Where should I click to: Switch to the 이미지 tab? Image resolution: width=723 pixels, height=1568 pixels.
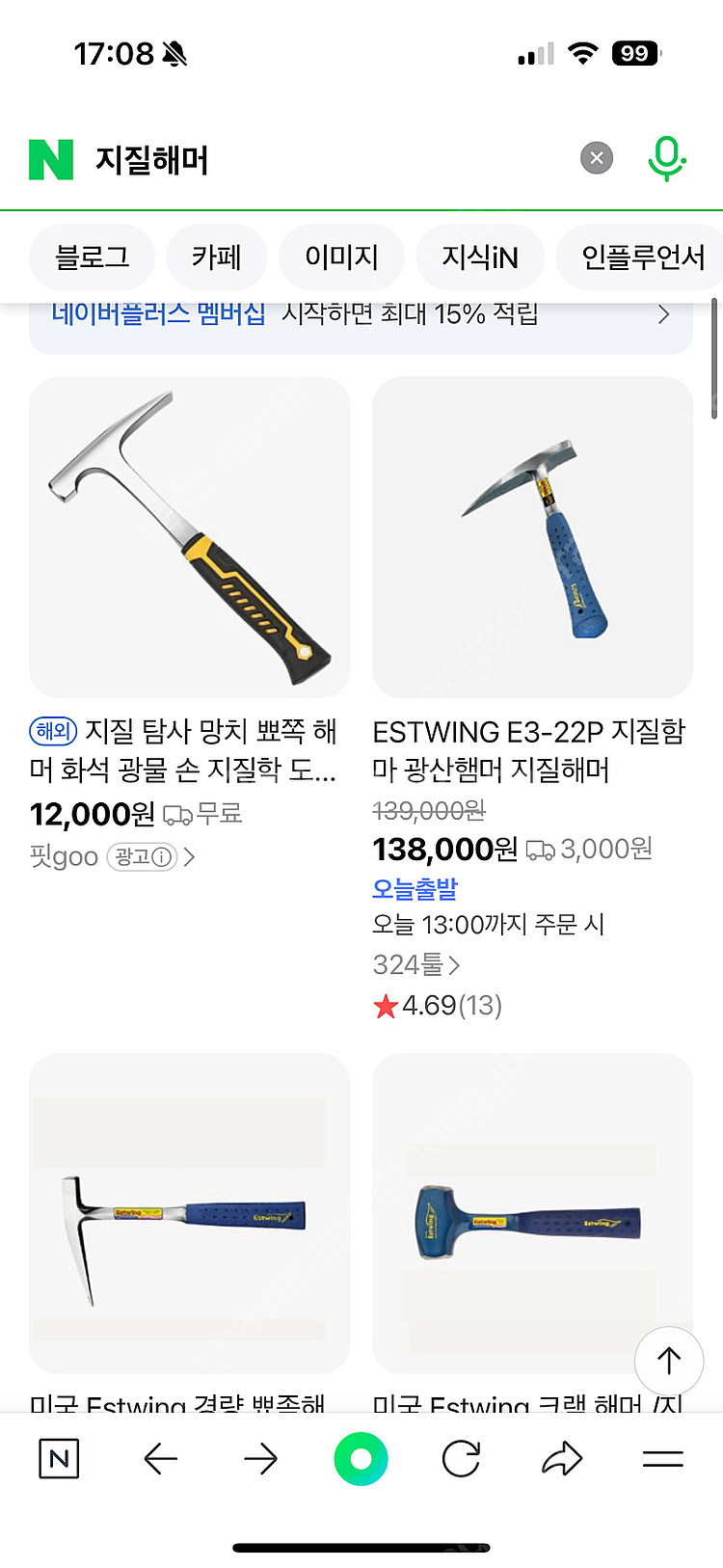point(341,257)
